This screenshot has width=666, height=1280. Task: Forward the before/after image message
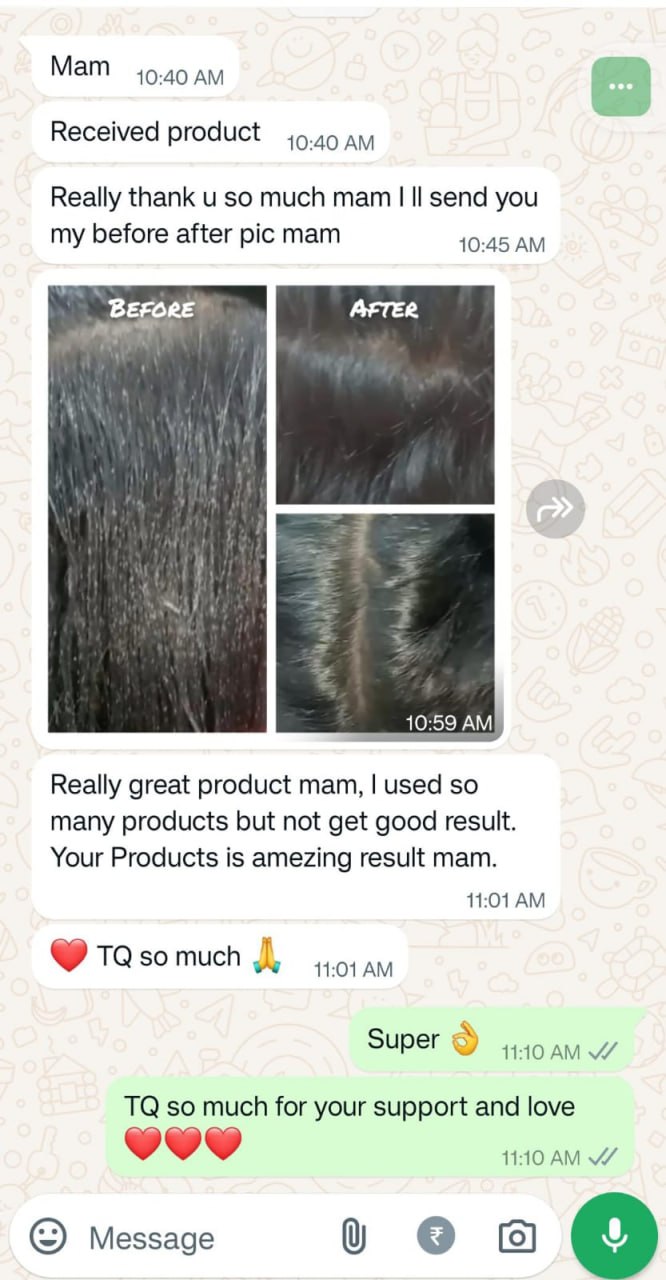[x=555, y=509]
